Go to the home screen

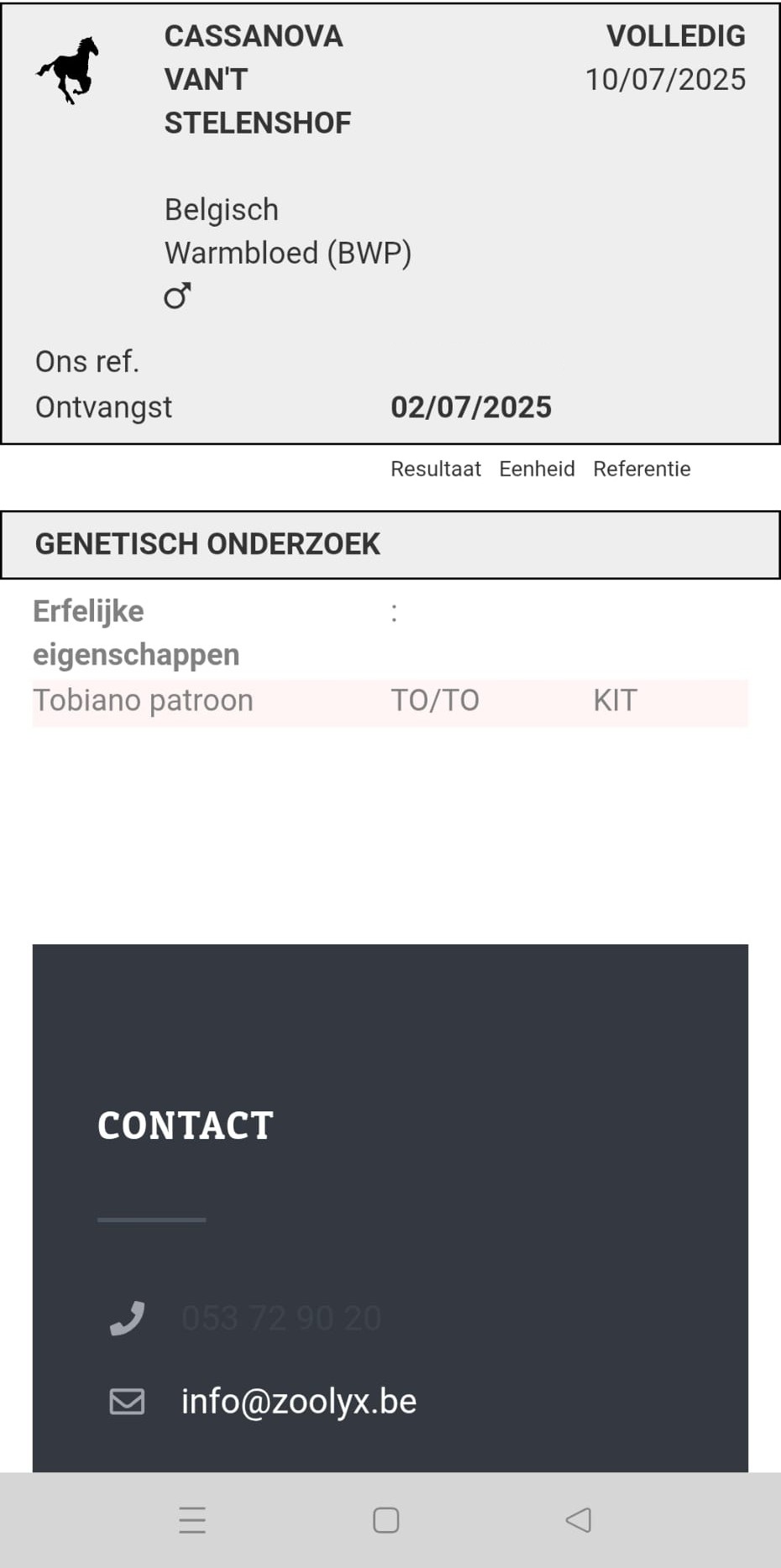[x=386, y=1520]
